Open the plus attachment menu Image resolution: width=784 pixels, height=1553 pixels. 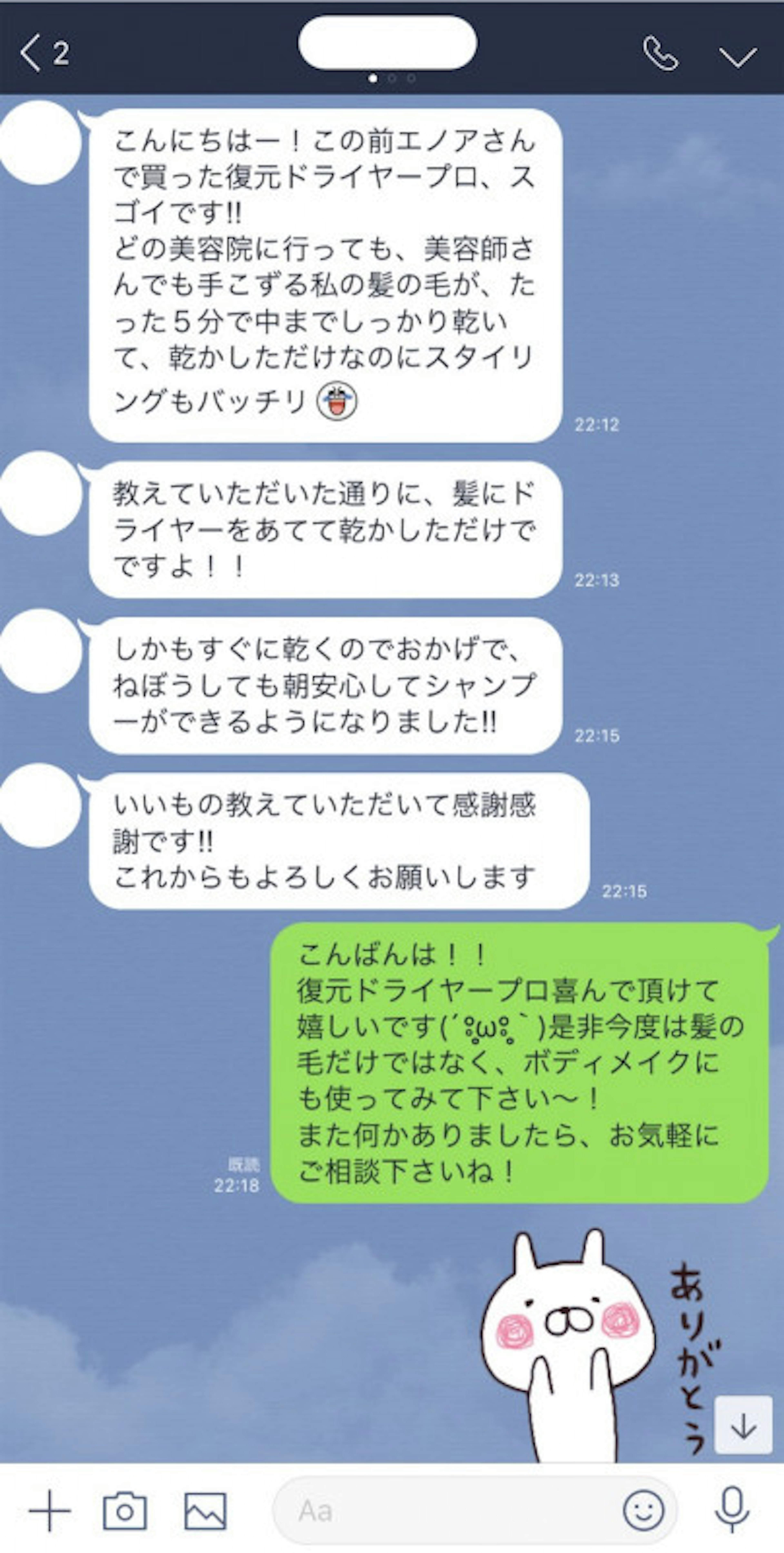pos(49,1511)
